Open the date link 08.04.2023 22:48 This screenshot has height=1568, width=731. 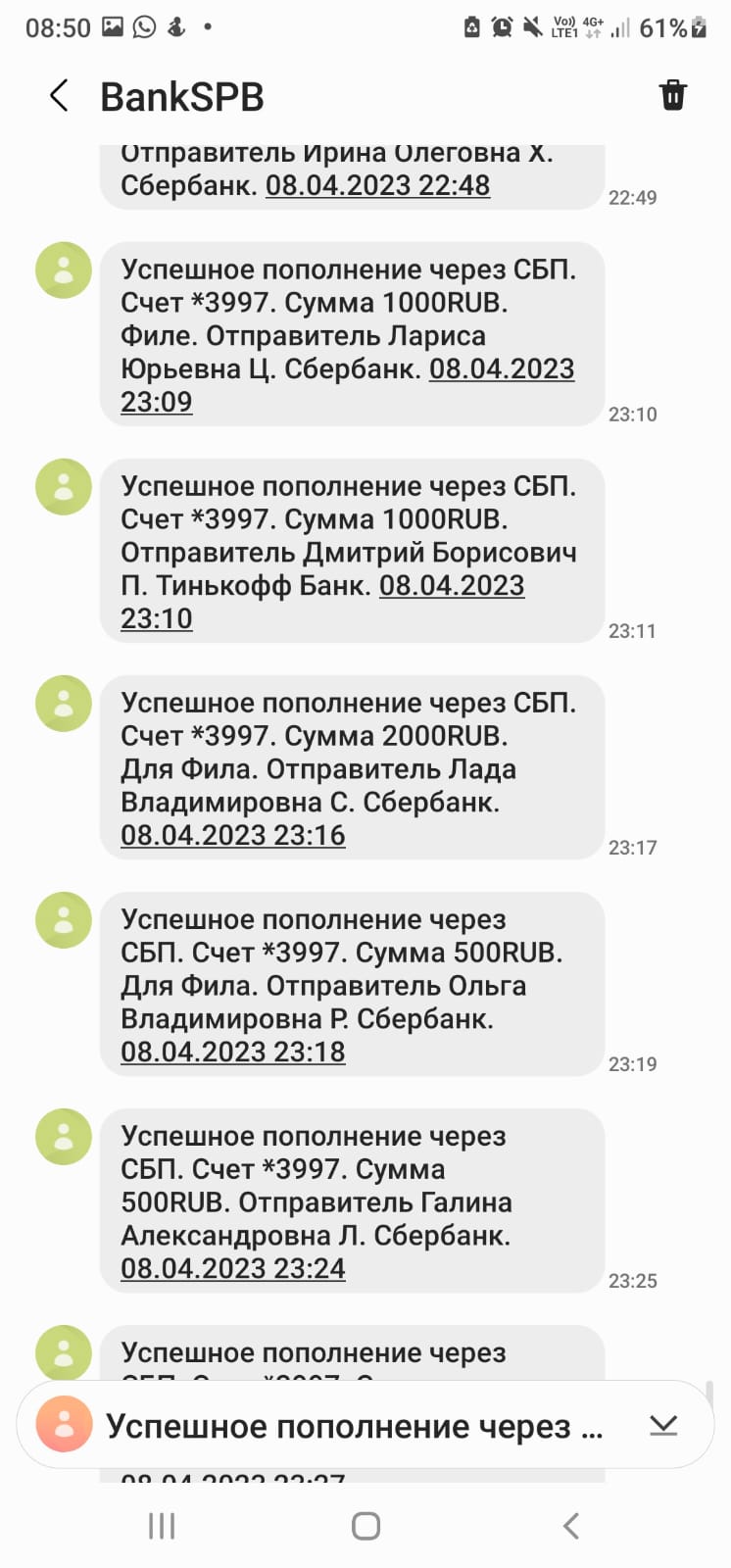coord(377,185)
